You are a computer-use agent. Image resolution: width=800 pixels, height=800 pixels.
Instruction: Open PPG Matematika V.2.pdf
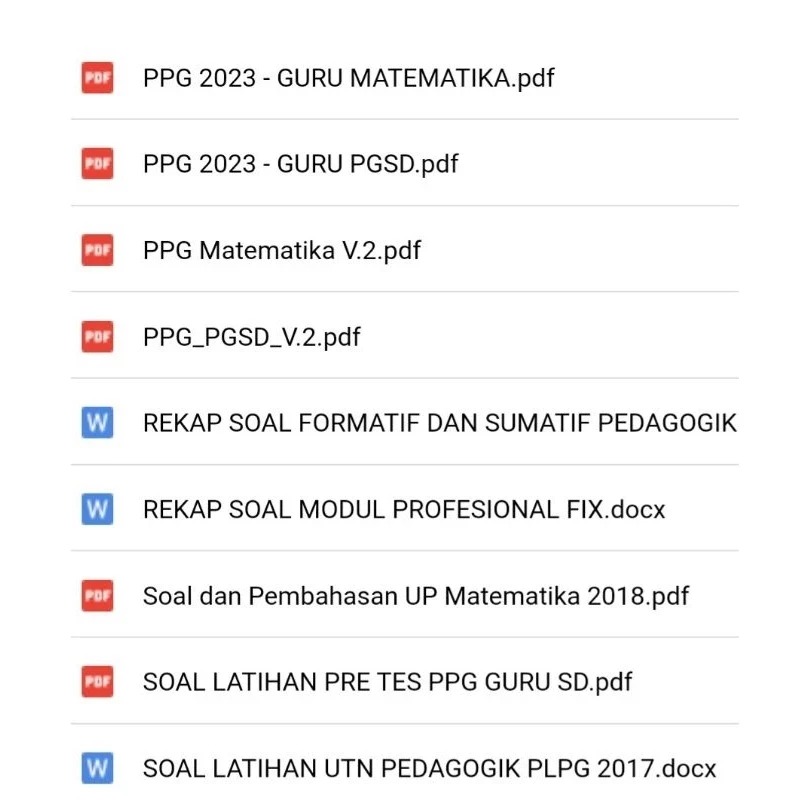coord(281,250)
